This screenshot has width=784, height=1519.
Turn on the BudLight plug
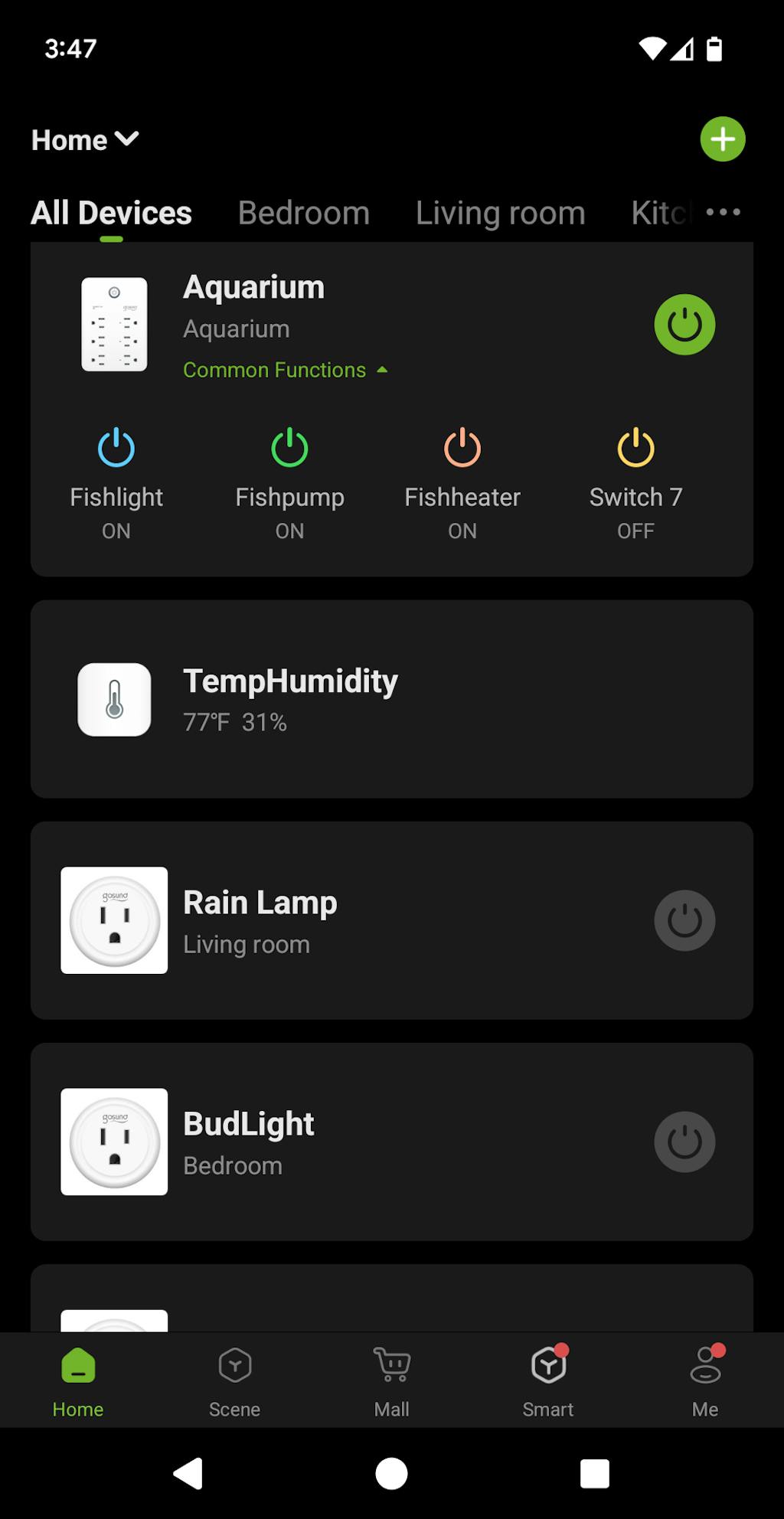684,1142
